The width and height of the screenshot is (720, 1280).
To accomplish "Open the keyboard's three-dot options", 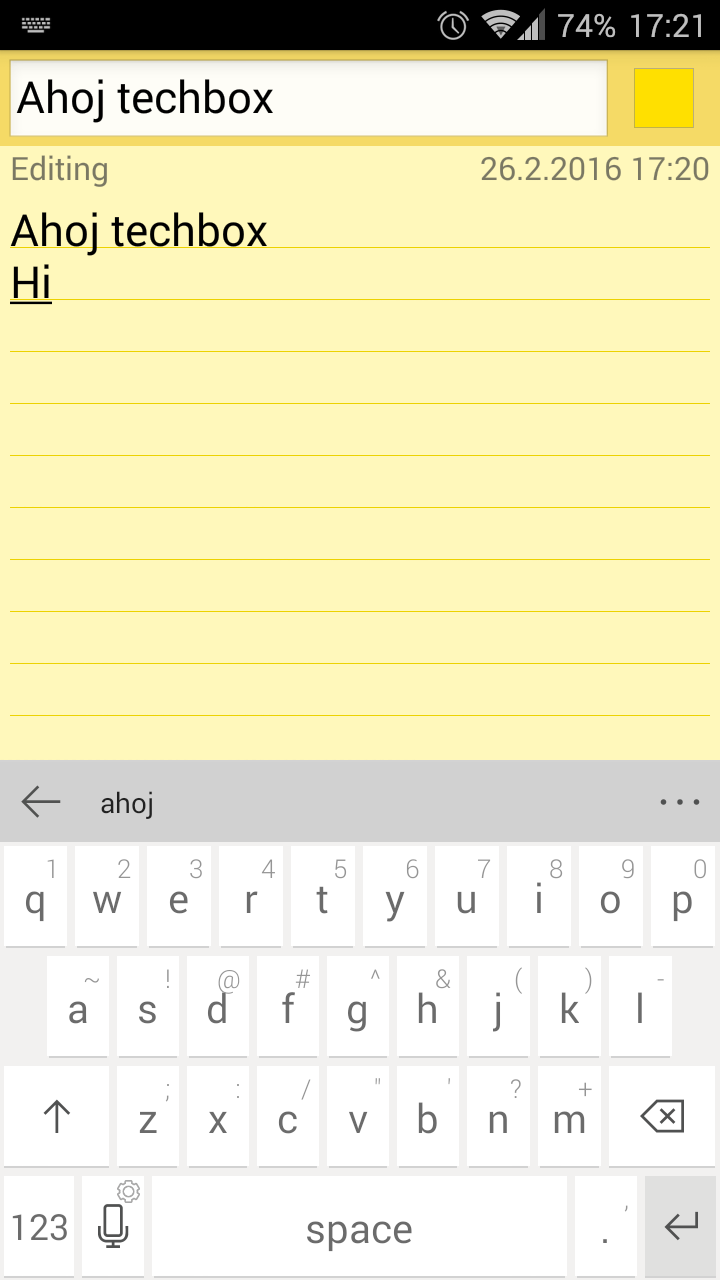I will 680,802.
